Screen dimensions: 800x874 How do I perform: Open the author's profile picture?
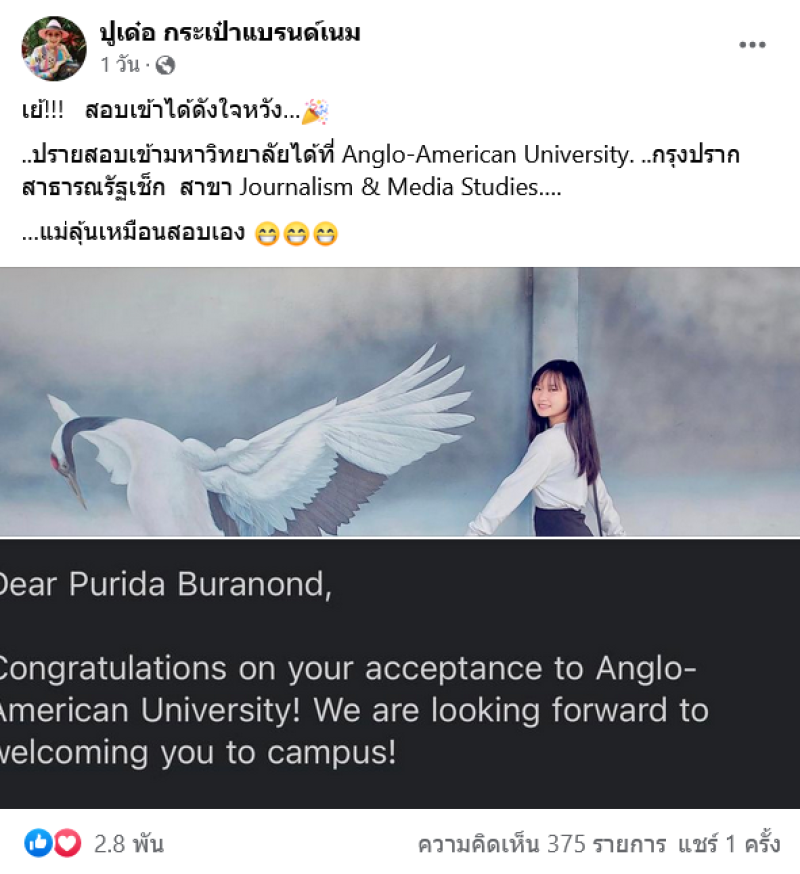54,48
